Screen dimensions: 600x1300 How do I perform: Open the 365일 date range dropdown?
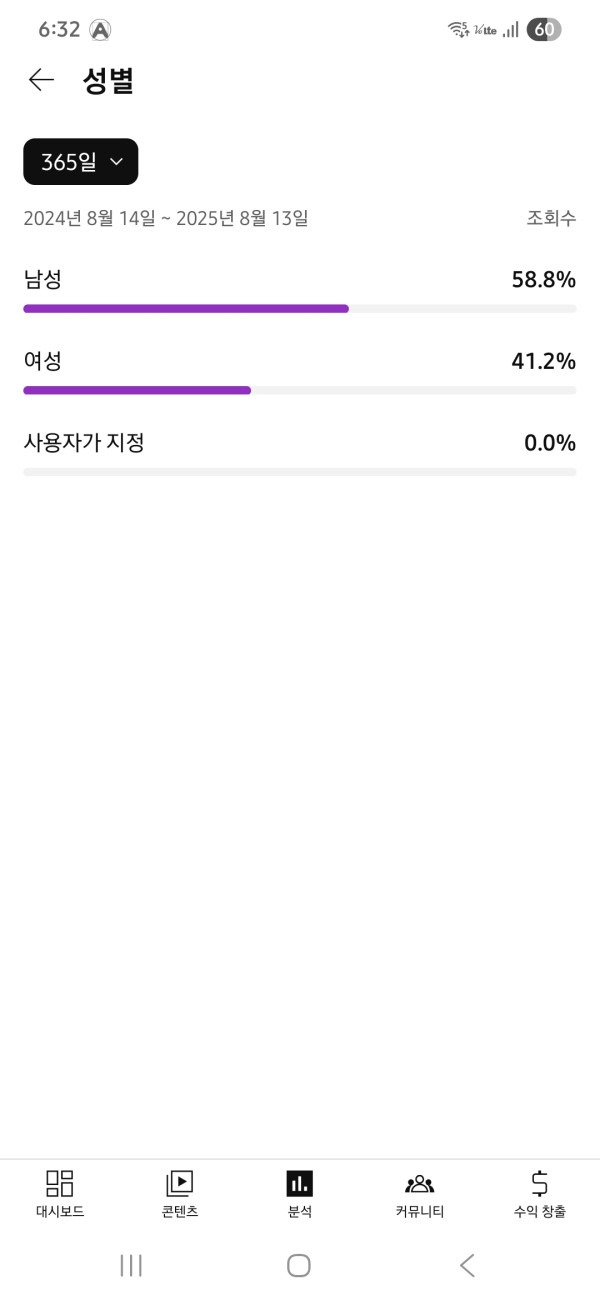[x=81, y=162]
